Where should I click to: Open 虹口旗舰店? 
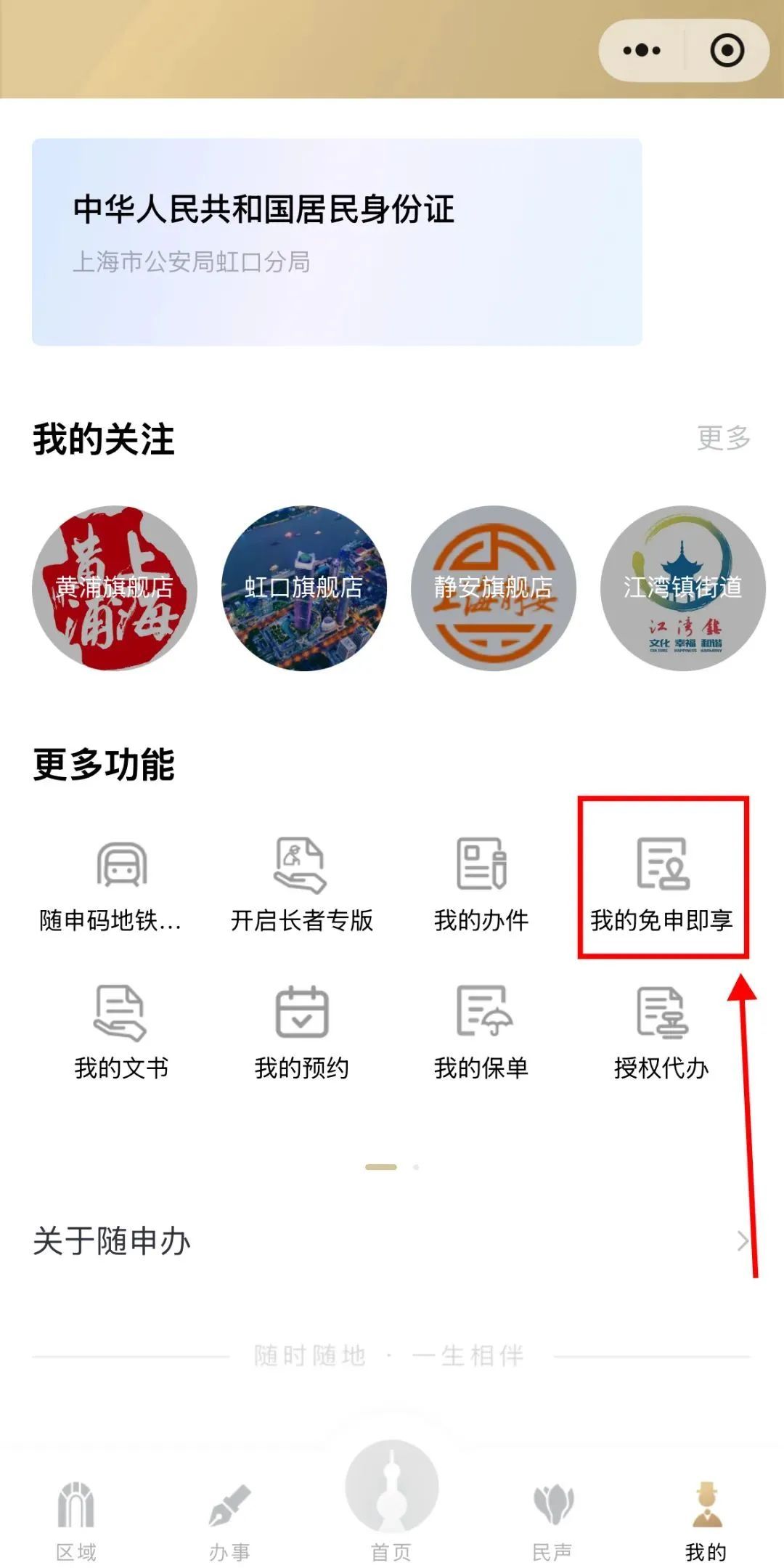304,588
